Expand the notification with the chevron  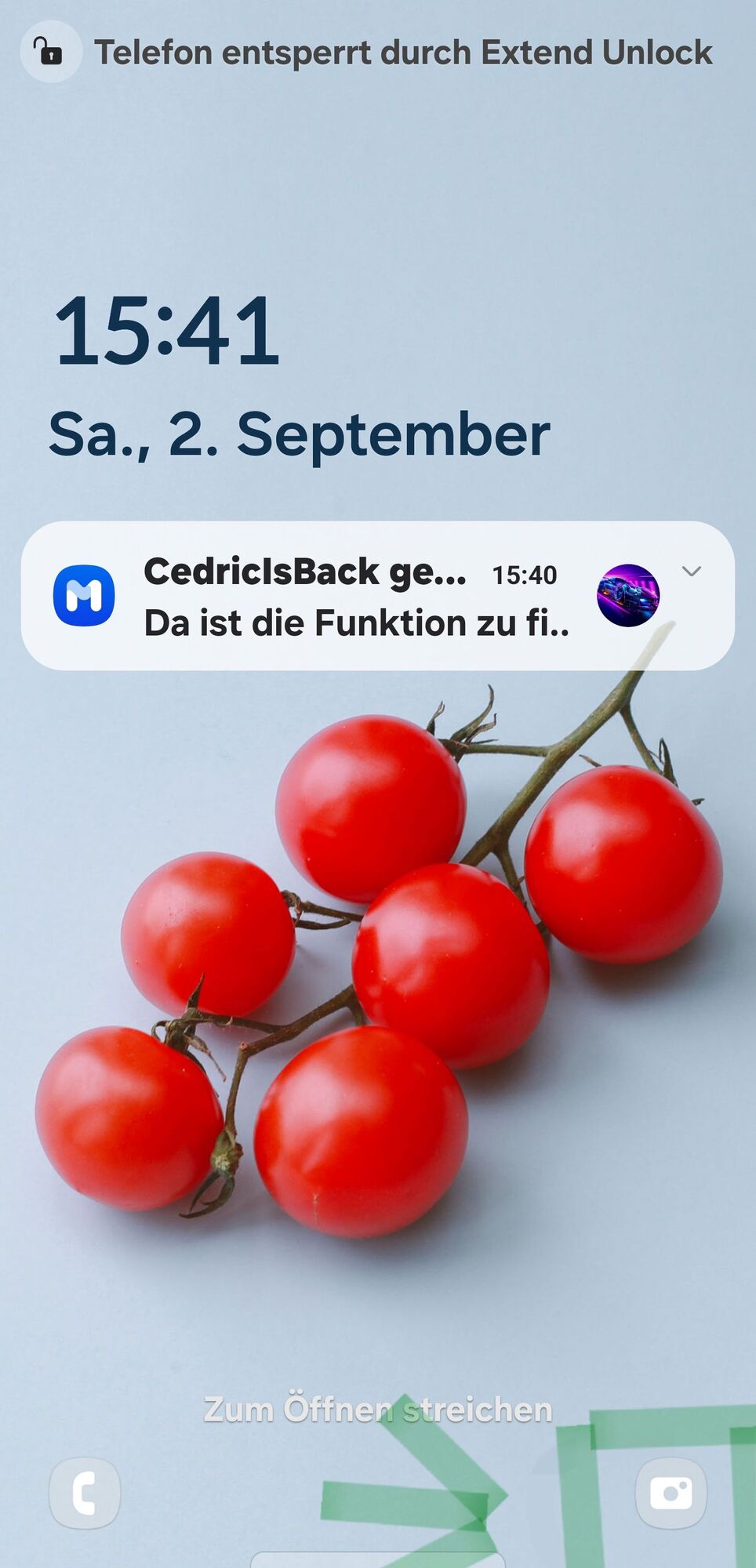click(691, 572)
